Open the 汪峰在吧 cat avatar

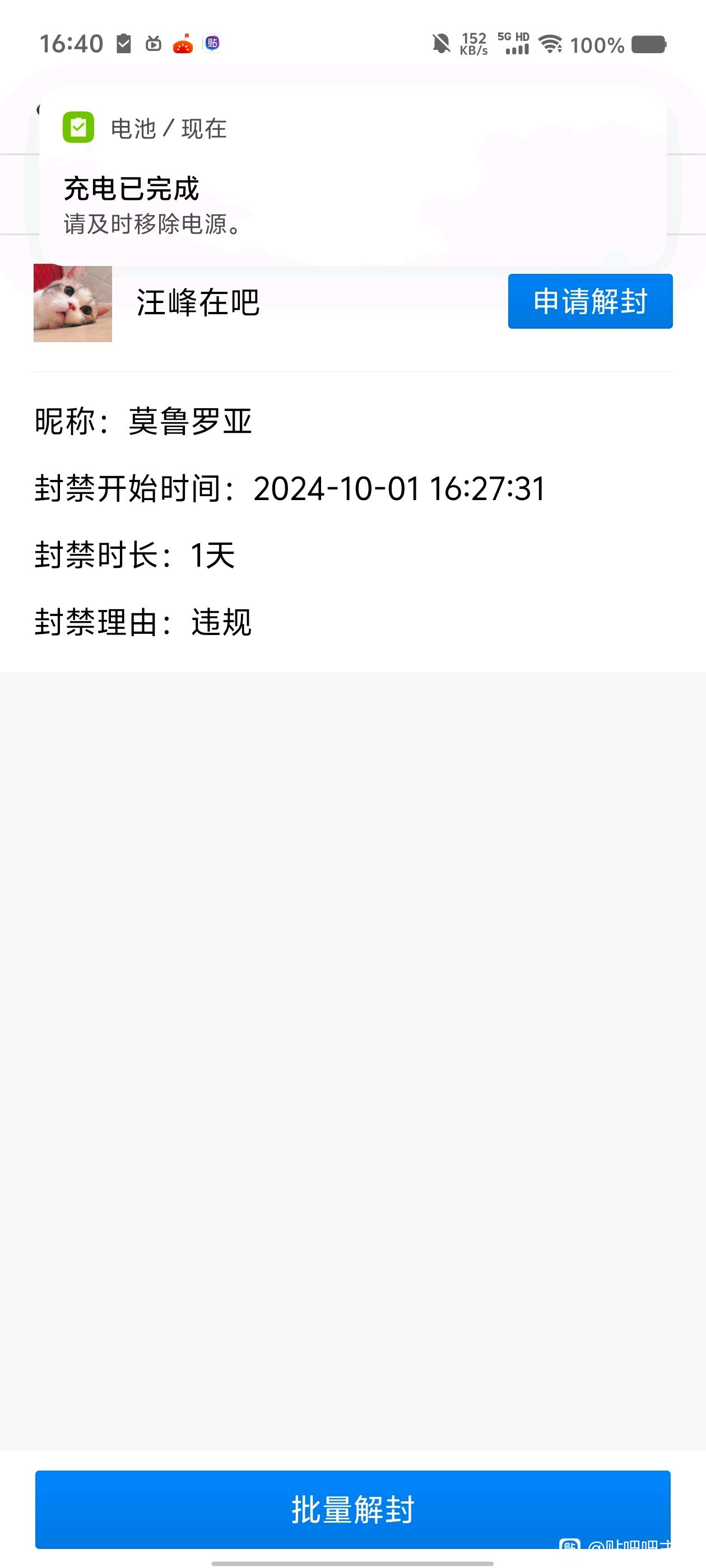(72, 303)
